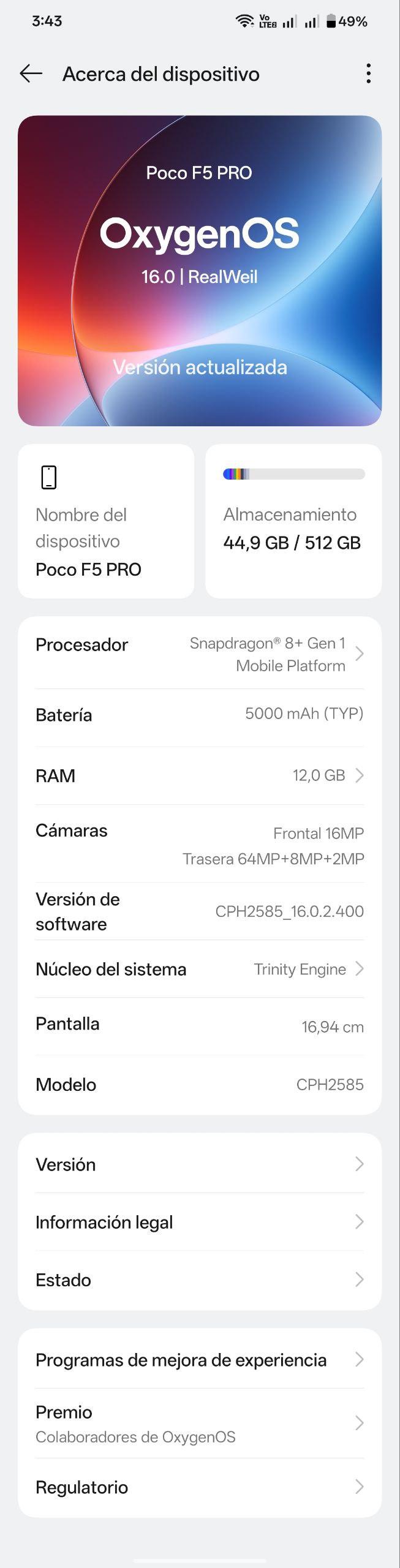
Task: Edit Nombre del dispositivo card
Action: point(106,521)
